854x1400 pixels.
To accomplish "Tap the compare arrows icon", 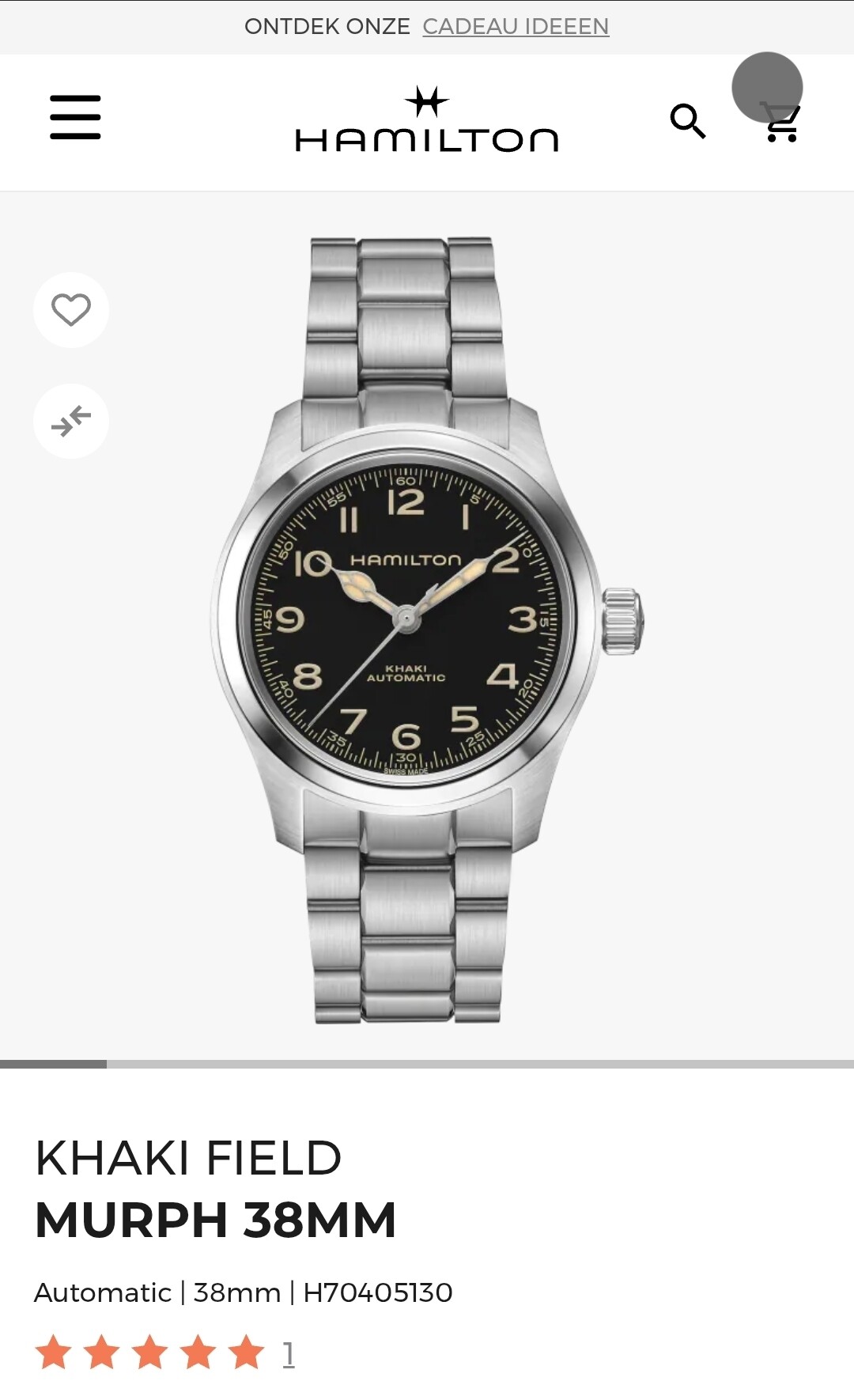I will [71, 421].
